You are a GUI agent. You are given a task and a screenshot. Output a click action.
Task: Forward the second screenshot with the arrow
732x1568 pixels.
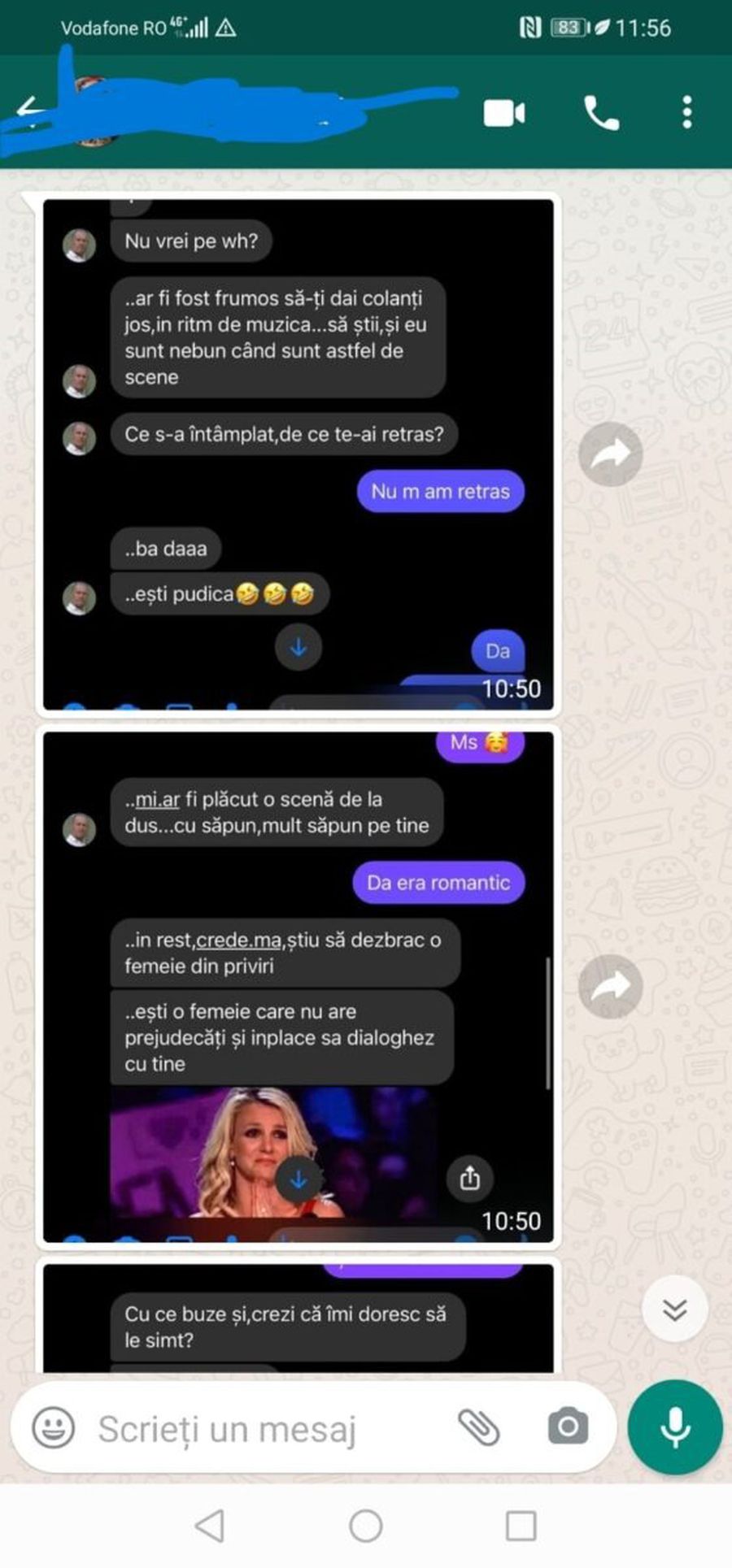click(x=610, y=987)
